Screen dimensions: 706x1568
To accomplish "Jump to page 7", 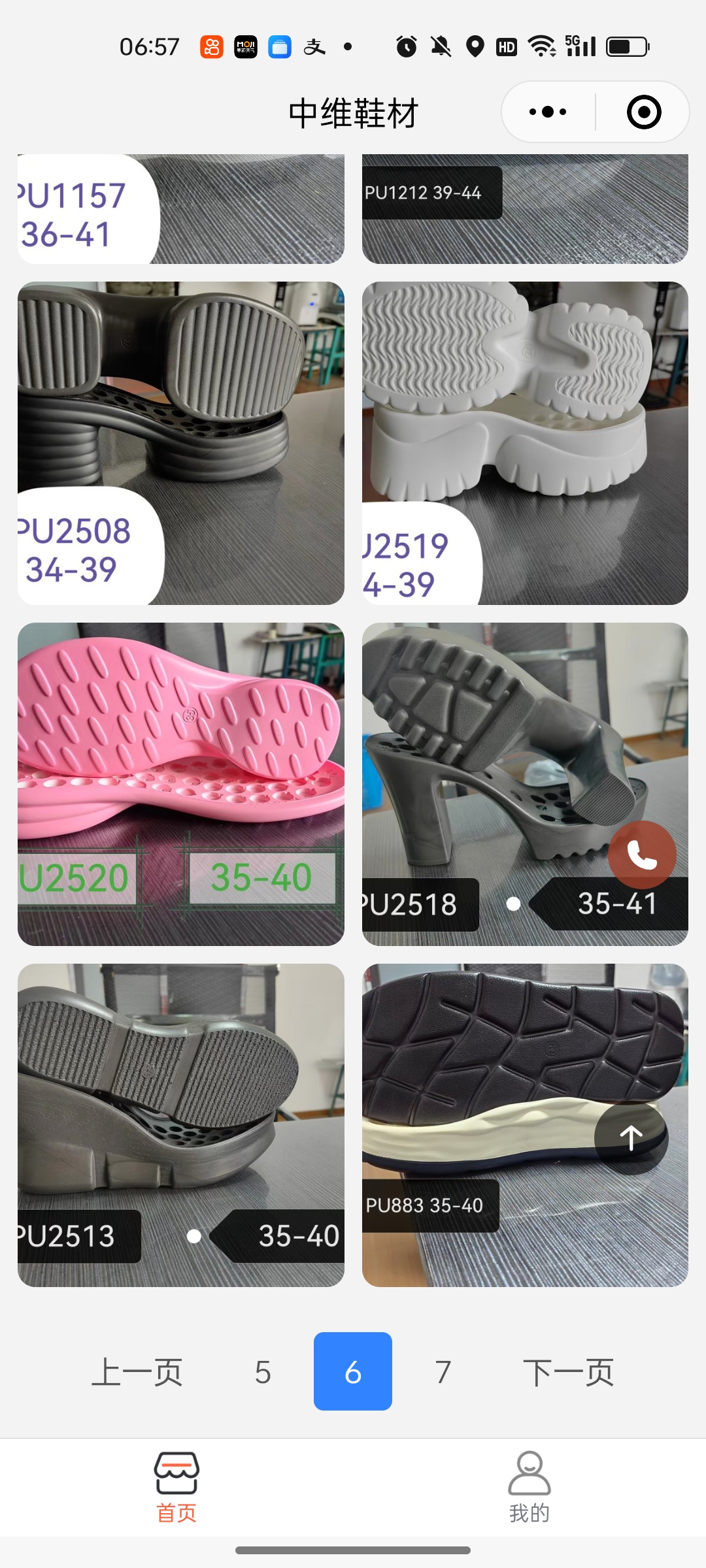I will [443, 1371].
